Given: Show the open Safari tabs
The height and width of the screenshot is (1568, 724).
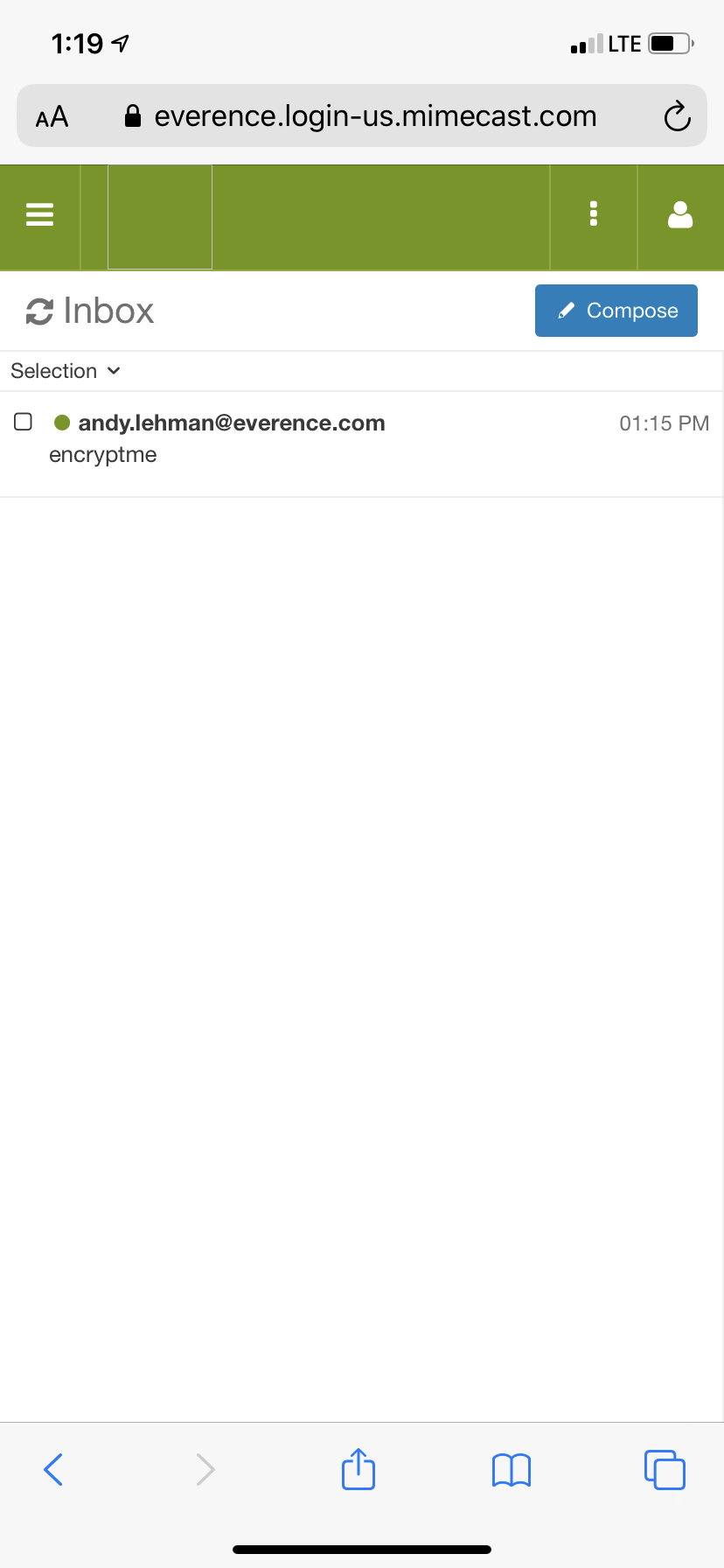Looking at the screenshot, I should tap(665, 1469).
